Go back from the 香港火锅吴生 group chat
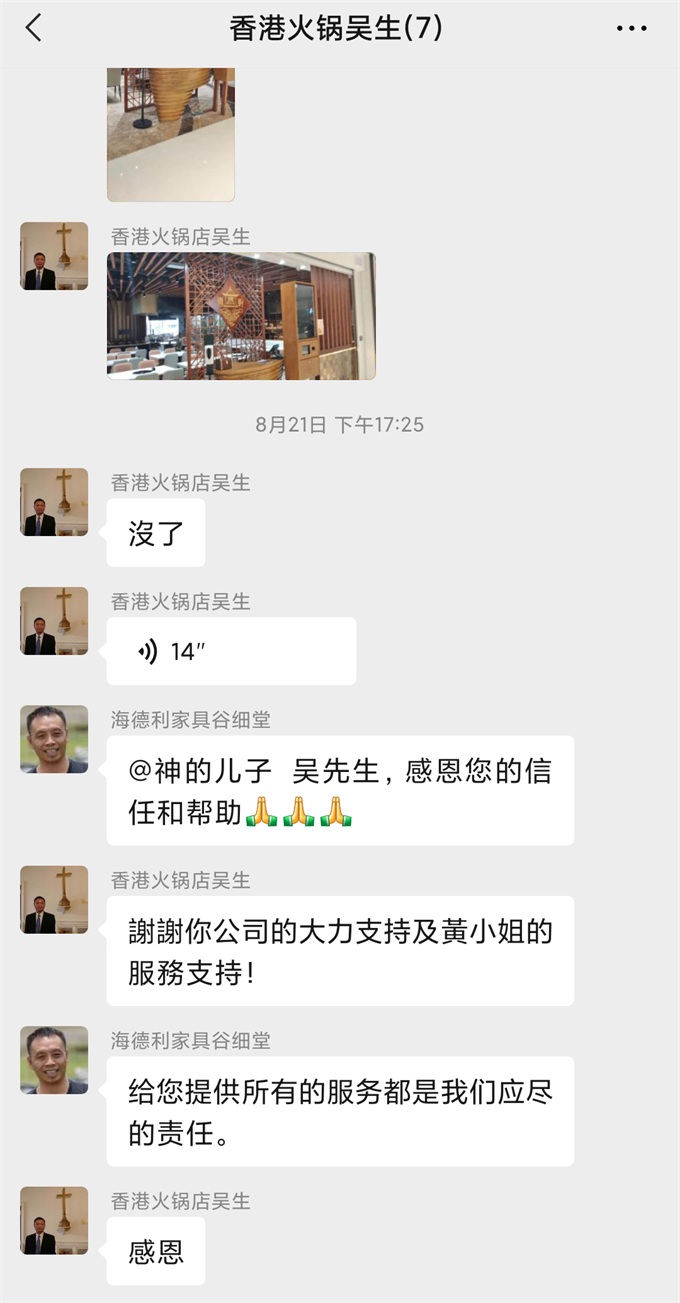 click(x=34, y=28)
